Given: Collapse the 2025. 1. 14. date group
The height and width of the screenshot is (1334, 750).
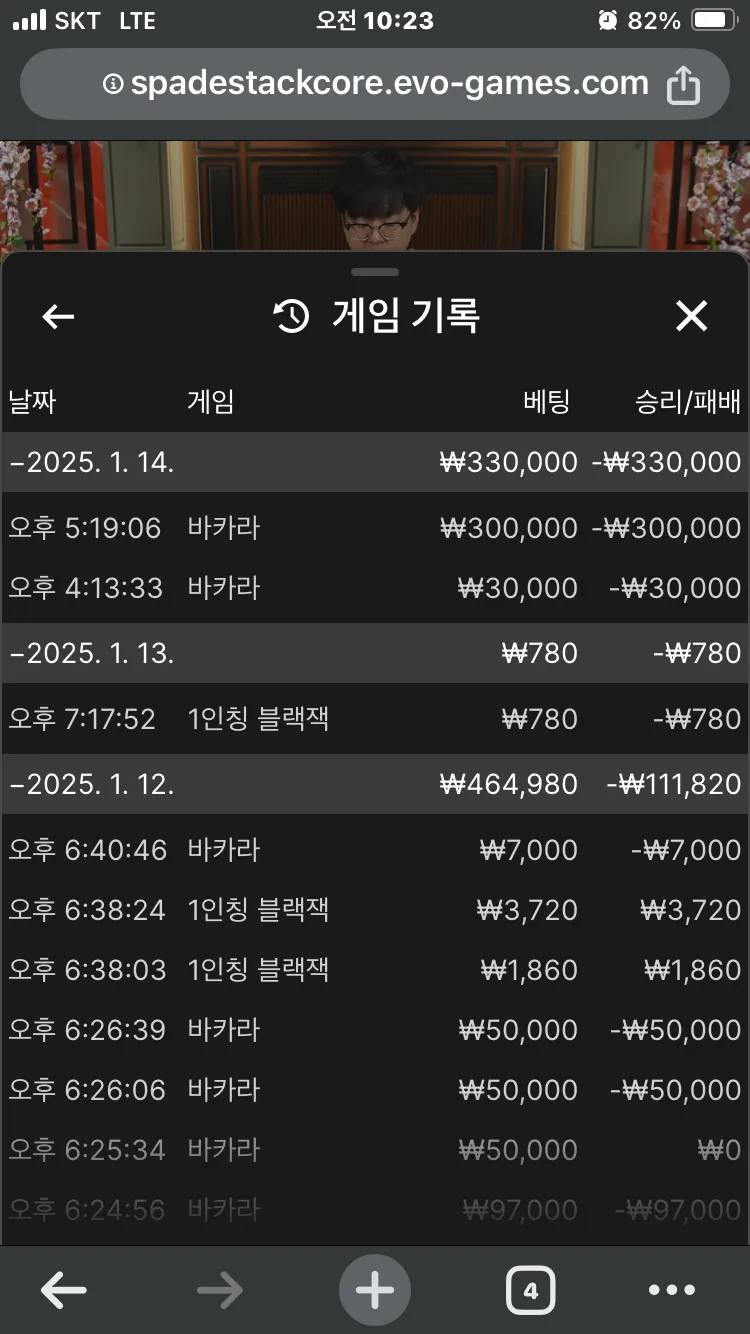Looking at the screenshot, I should point(375,462).
